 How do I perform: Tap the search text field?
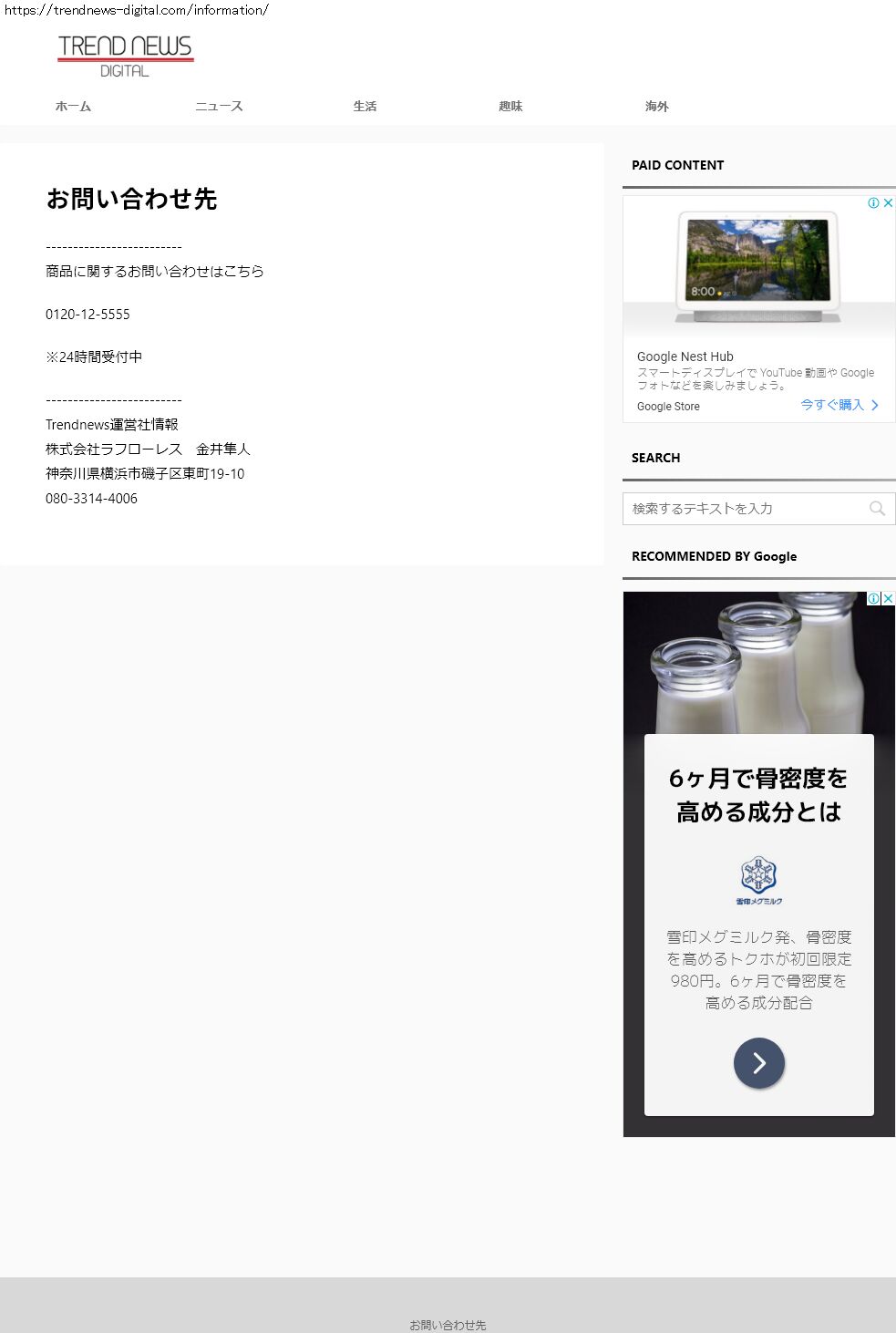[x=743, y=509]
